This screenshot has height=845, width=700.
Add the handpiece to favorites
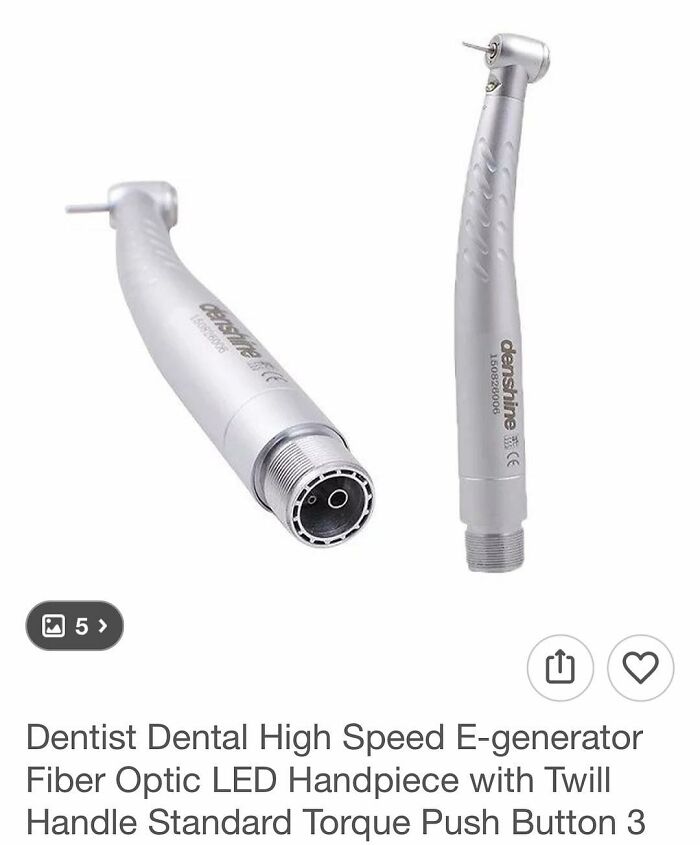point(641,667)
